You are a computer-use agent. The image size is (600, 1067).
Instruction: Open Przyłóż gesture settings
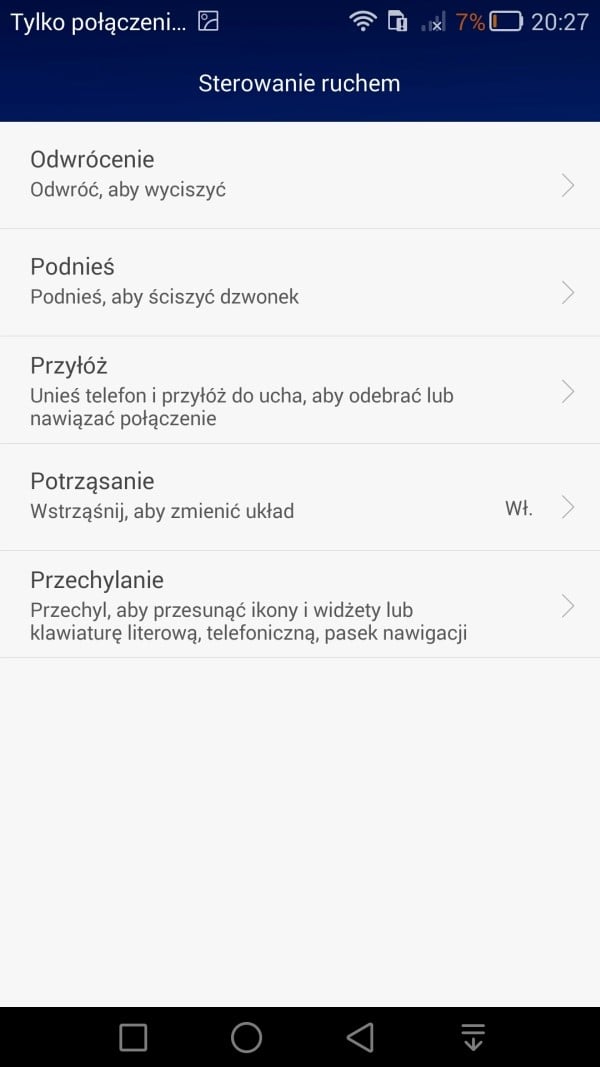[300, 390]
